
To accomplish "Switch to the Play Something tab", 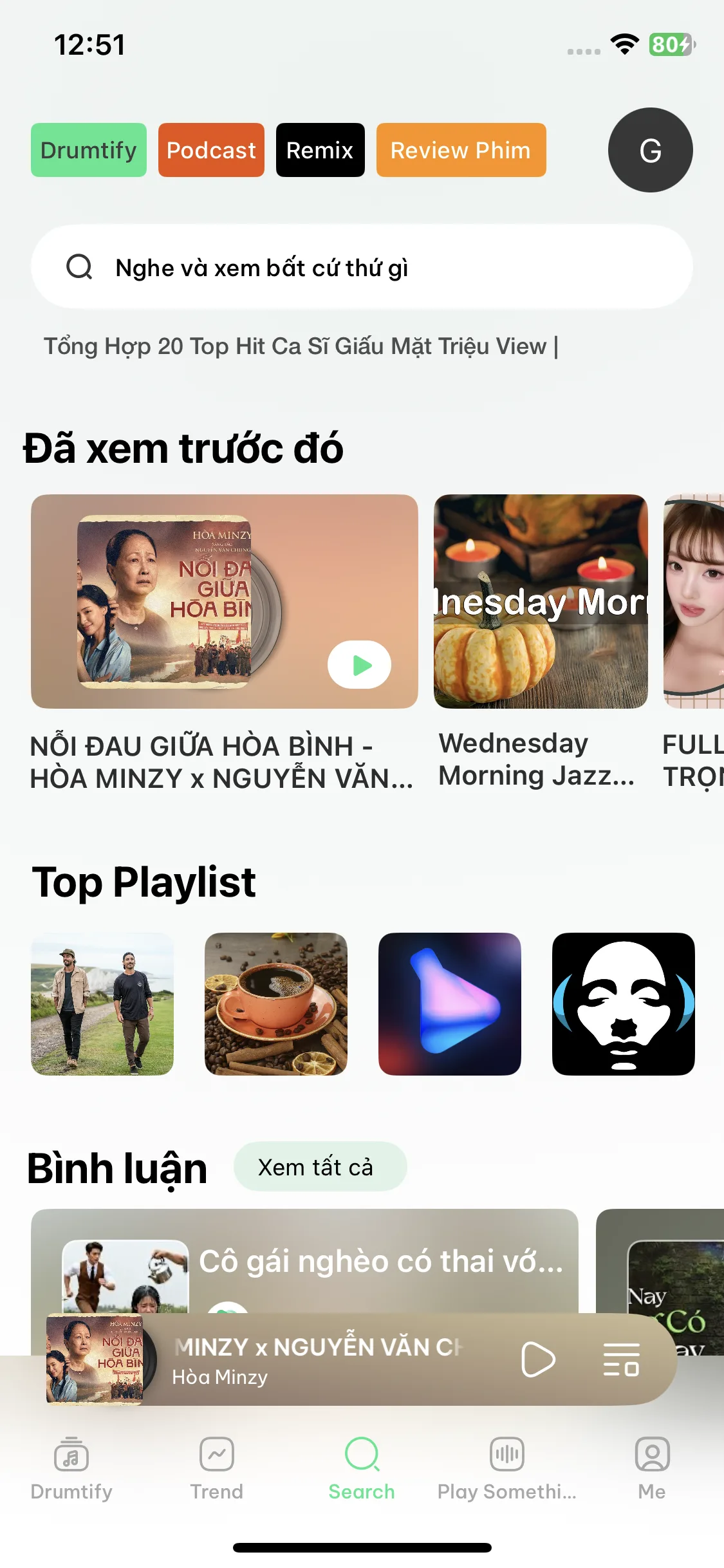I will (507, 1468).
